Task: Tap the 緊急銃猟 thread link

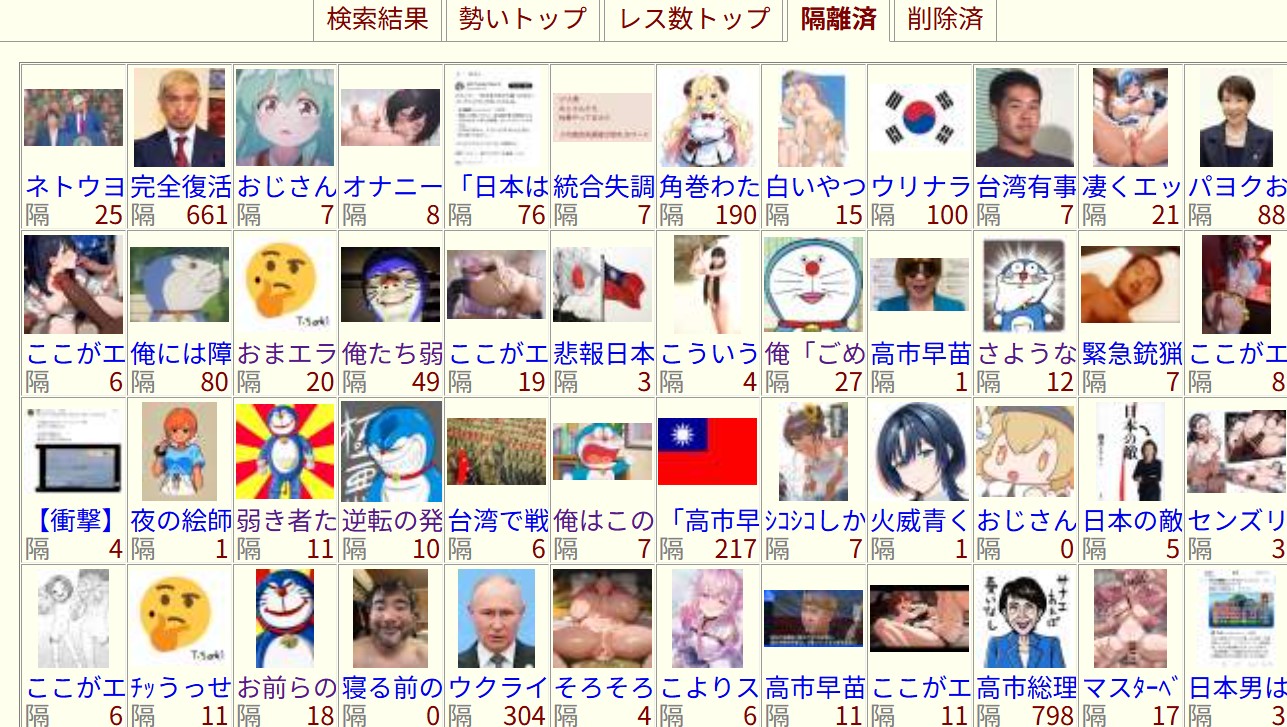Action: pyautogui.click(x=1131, y=353)
